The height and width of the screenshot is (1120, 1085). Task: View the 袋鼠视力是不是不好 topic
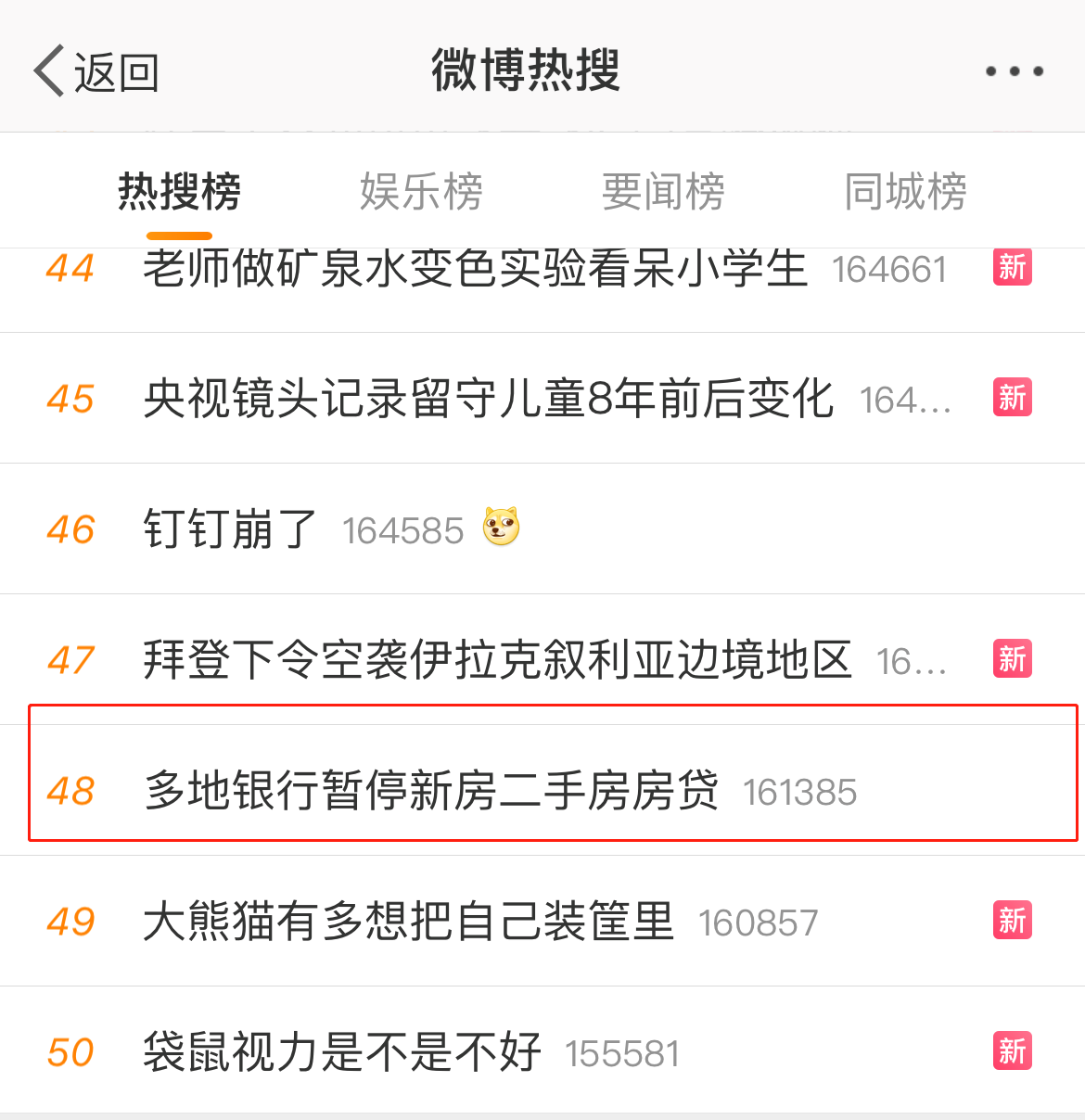pyautogui.click(x=342, y=1053)
